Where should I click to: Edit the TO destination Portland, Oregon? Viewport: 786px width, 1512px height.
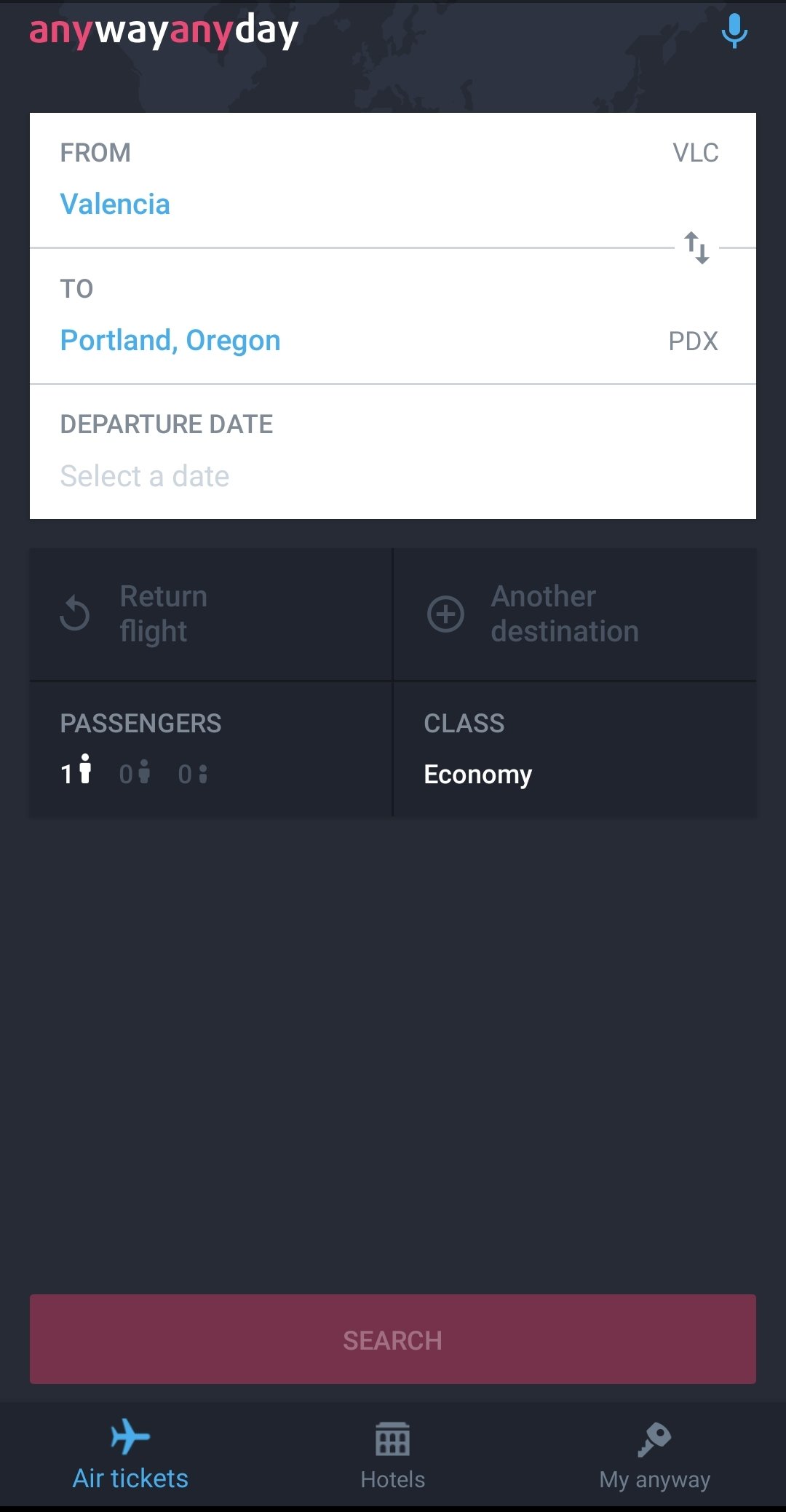(x=393, y=316)
